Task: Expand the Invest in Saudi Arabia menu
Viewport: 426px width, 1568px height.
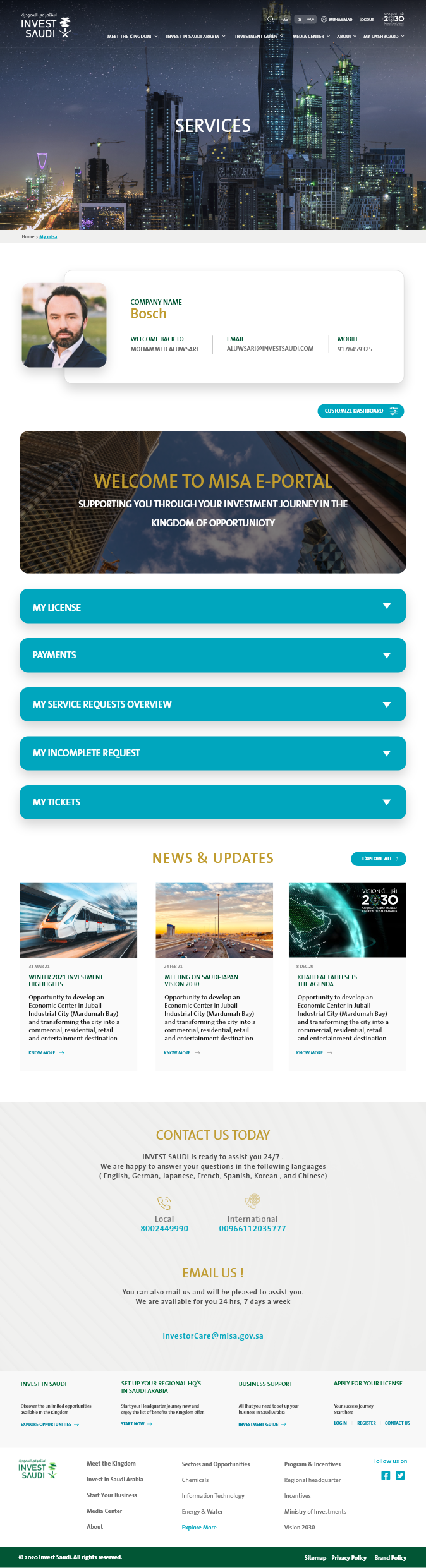Action: (x=196, y=37)
